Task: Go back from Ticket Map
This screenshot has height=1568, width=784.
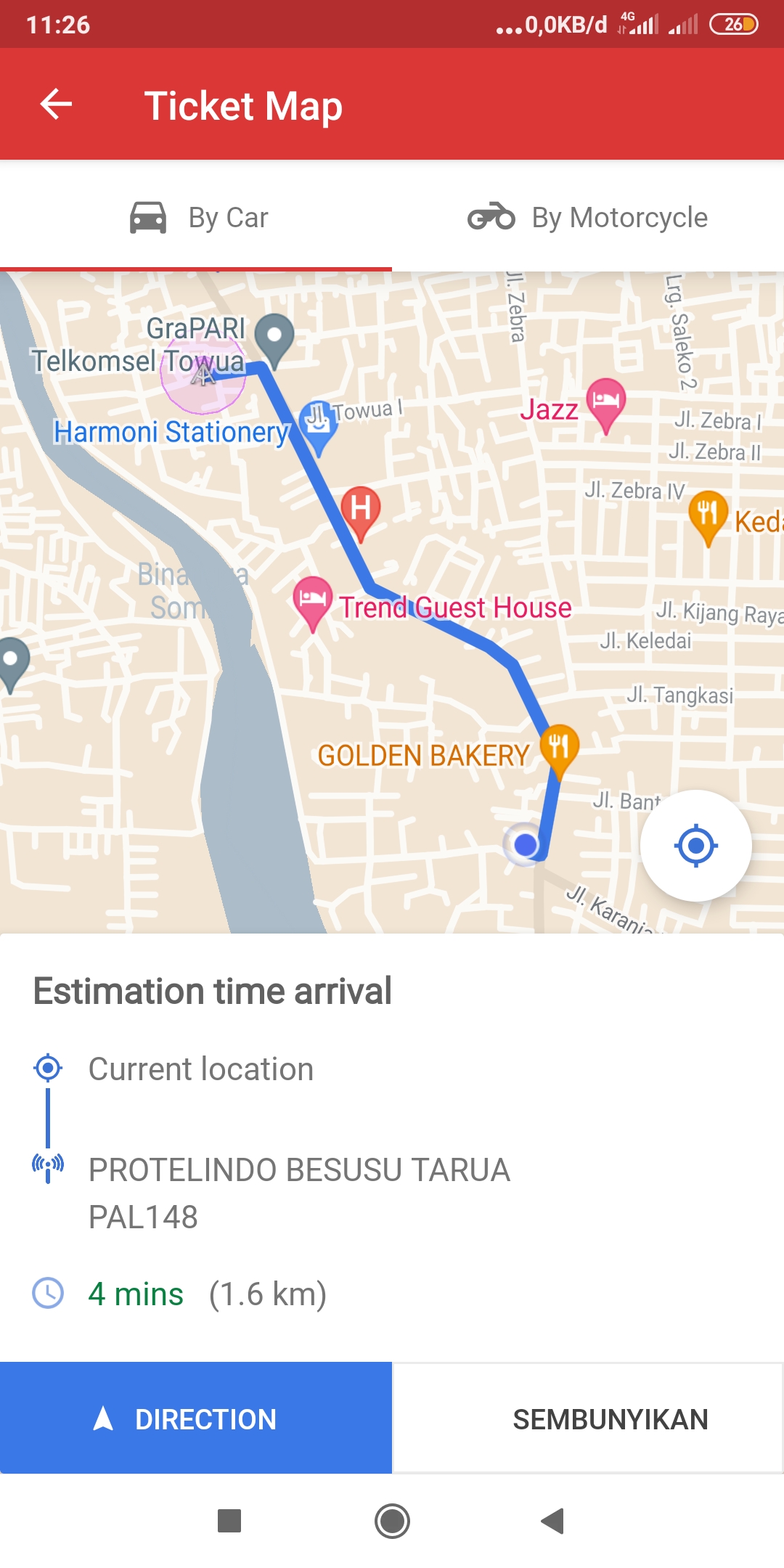Action: pos(56,105)
